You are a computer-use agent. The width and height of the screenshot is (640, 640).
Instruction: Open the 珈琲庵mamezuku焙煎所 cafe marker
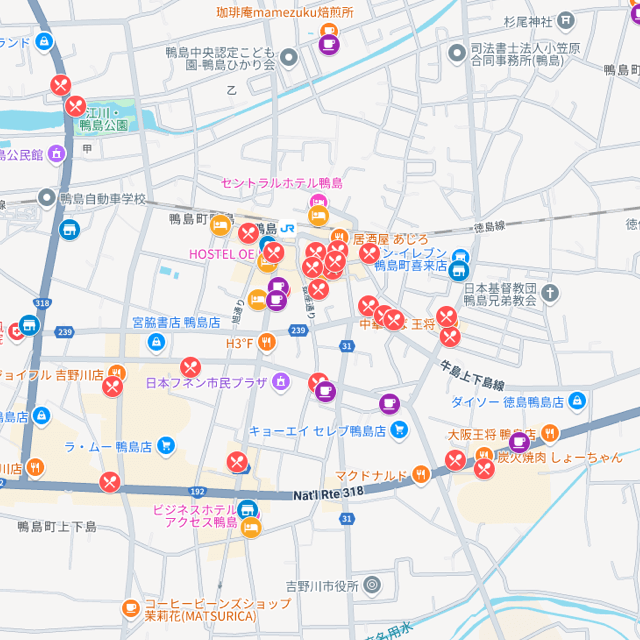click(329, 42)
